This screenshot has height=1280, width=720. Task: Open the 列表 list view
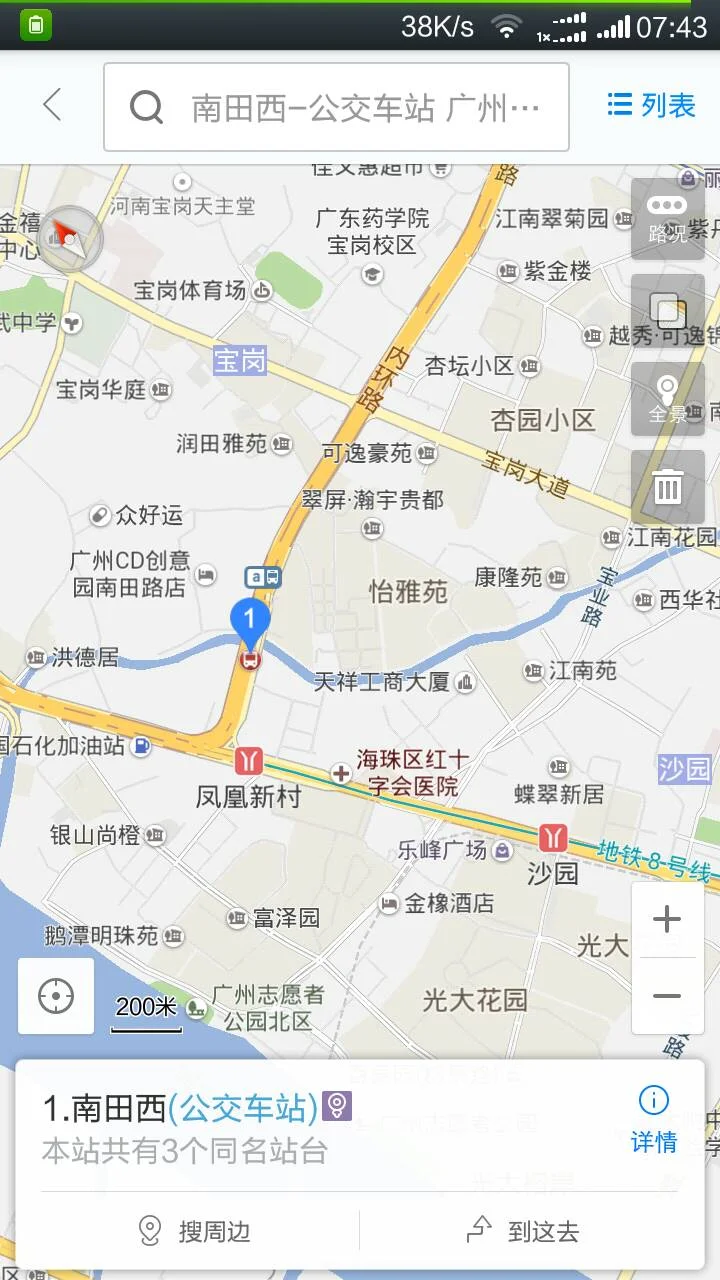[648, 107]
